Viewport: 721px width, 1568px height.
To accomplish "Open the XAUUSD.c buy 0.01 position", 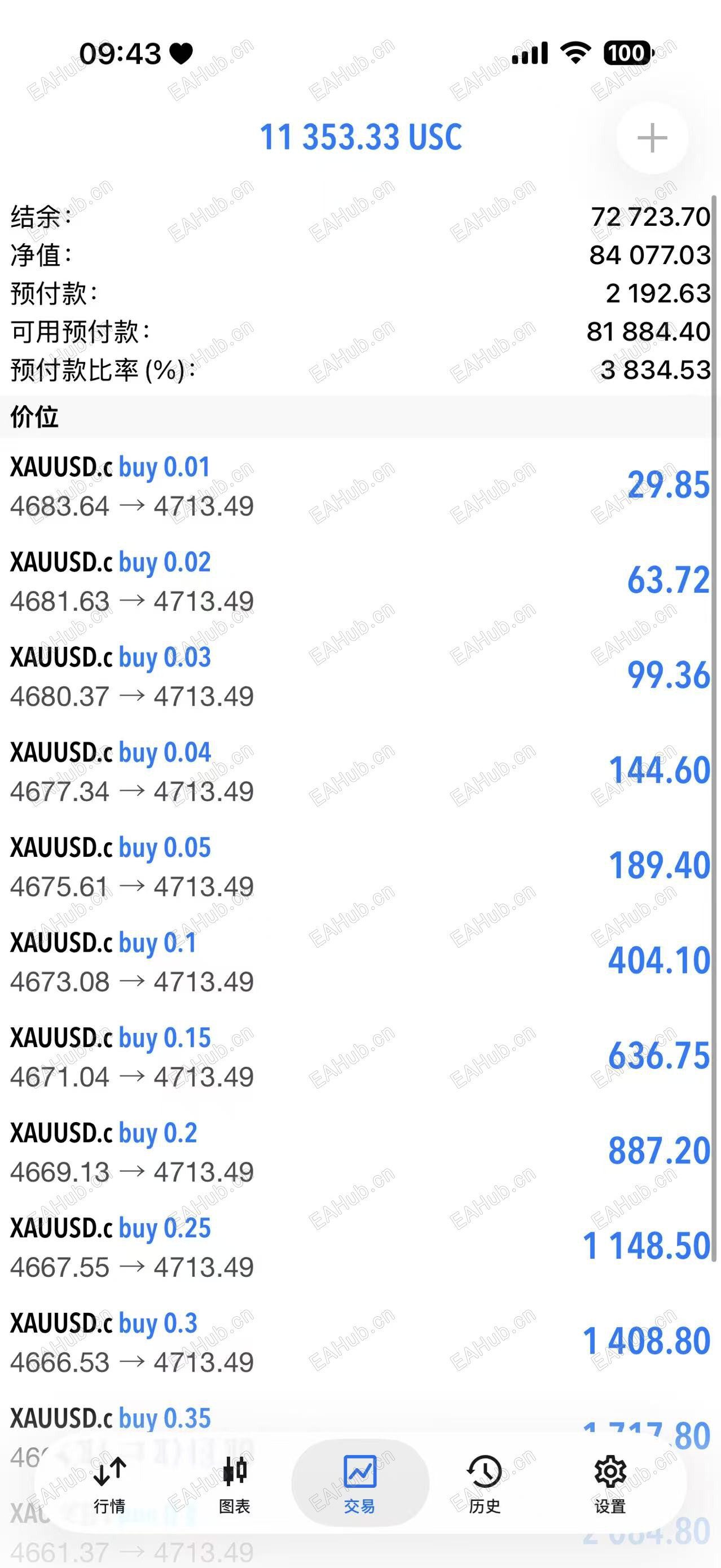I will 359,487.
